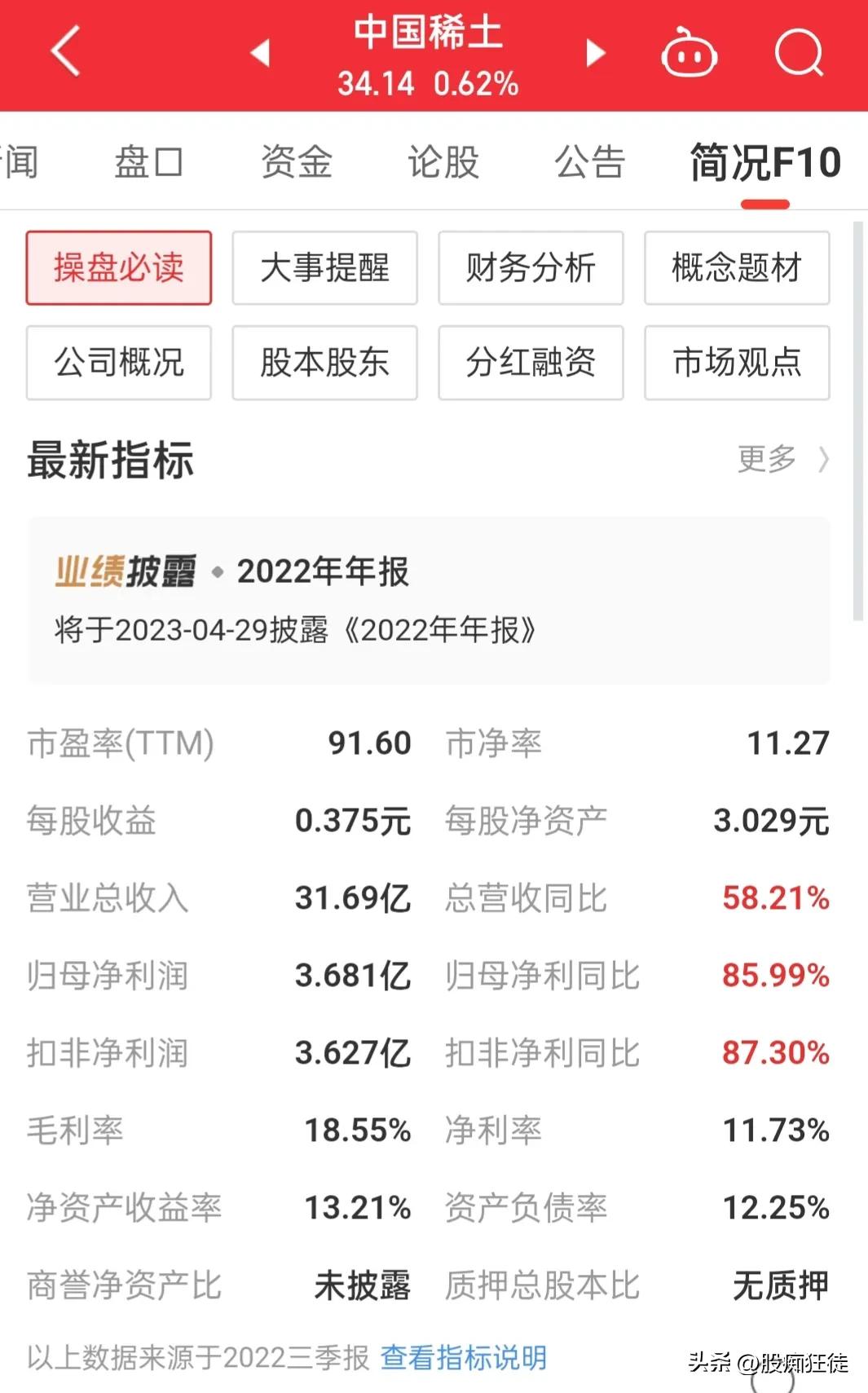868x1393 pixels.
Task: Switch to the 公告 tab
Action: 589,161
